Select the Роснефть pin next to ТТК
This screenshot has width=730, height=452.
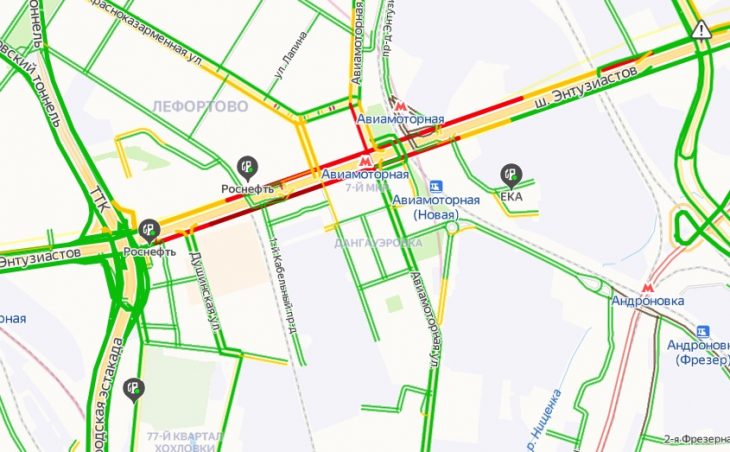pyautogui.click(x=149, y=231)
